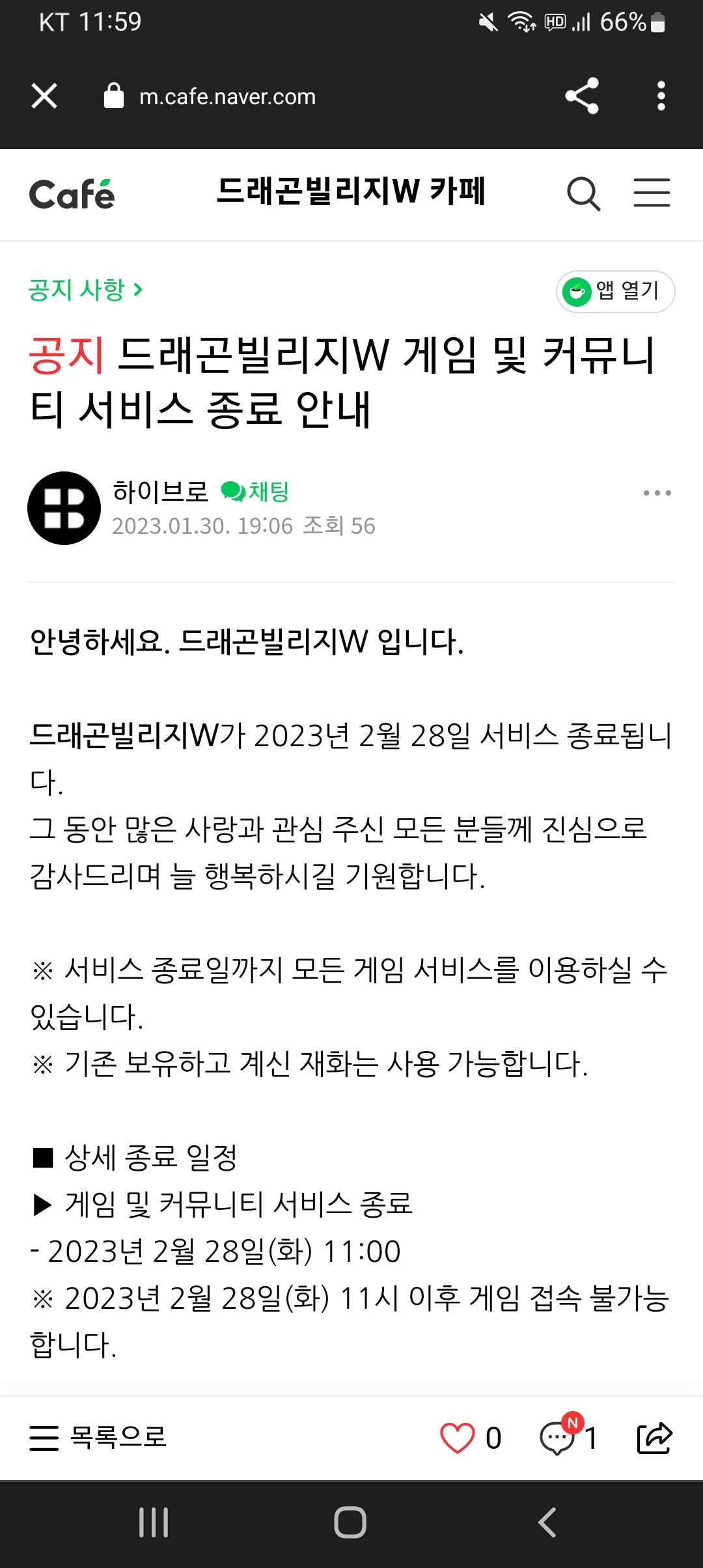Open recent apps from the navigation bar
The height and width of the screenshot is (1568, 703).
(x=154, y=1522)
